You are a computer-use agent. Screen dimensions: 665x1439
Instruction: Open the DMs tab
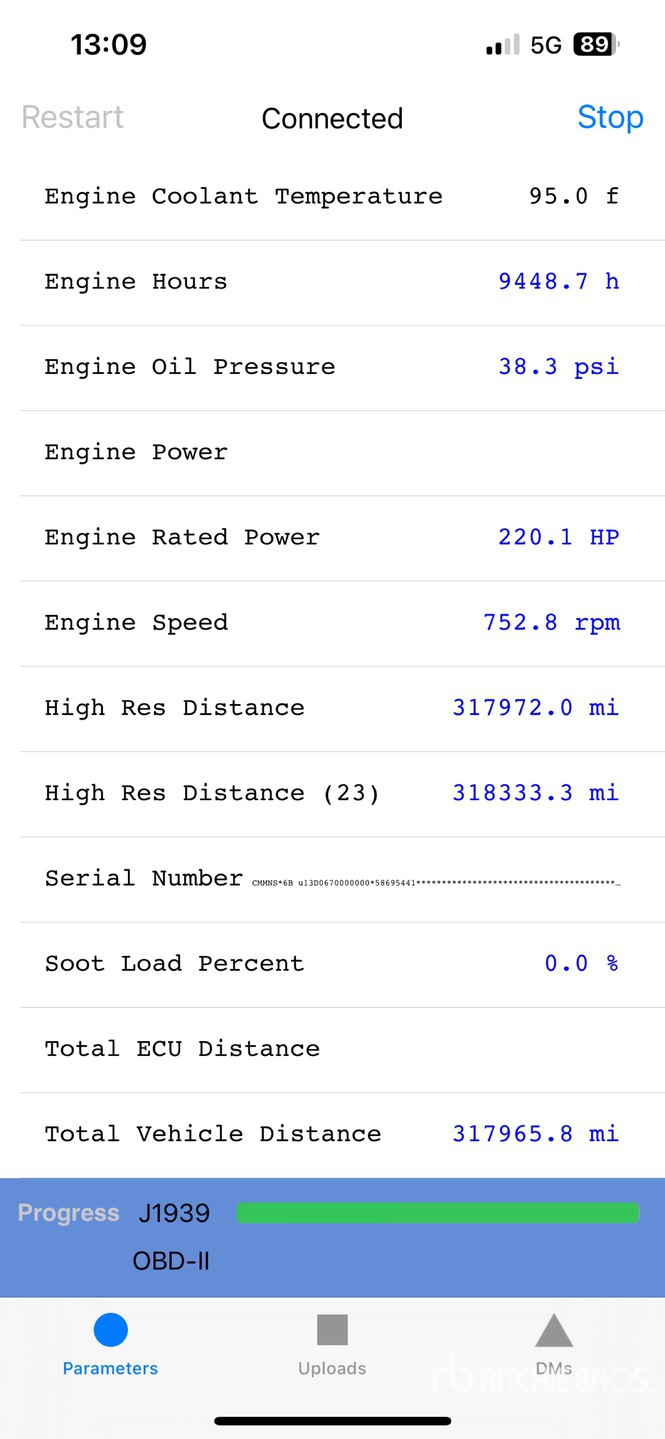tap(553, 1345)
